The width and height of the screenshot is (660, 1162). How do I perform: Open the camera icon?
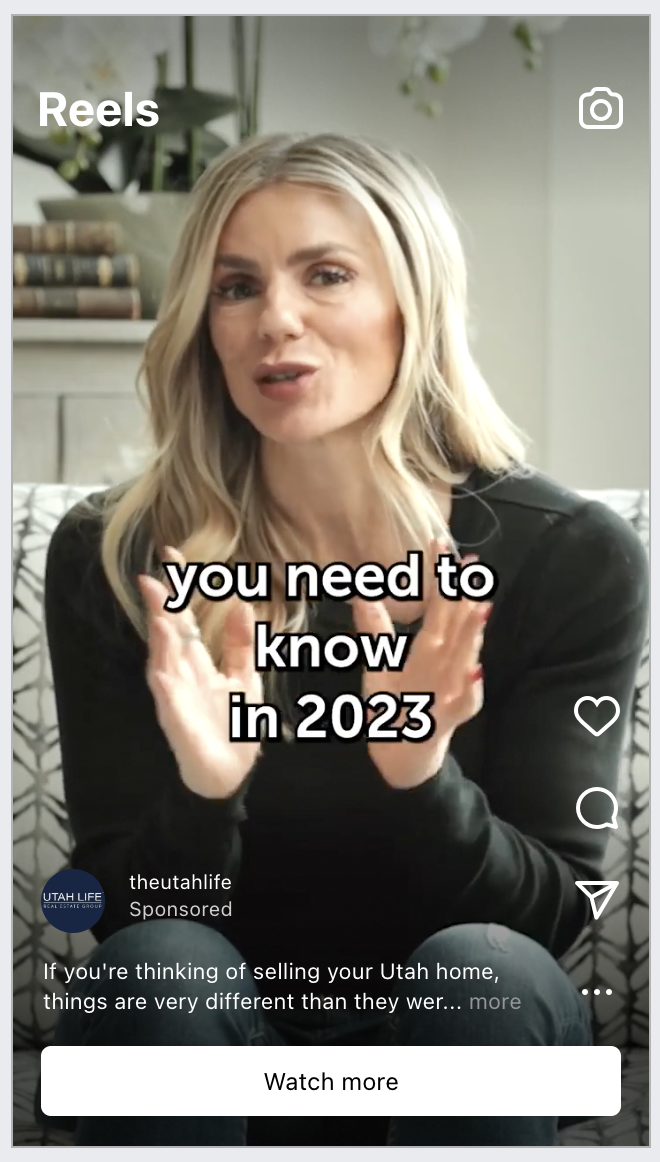(x=600, y=109)
